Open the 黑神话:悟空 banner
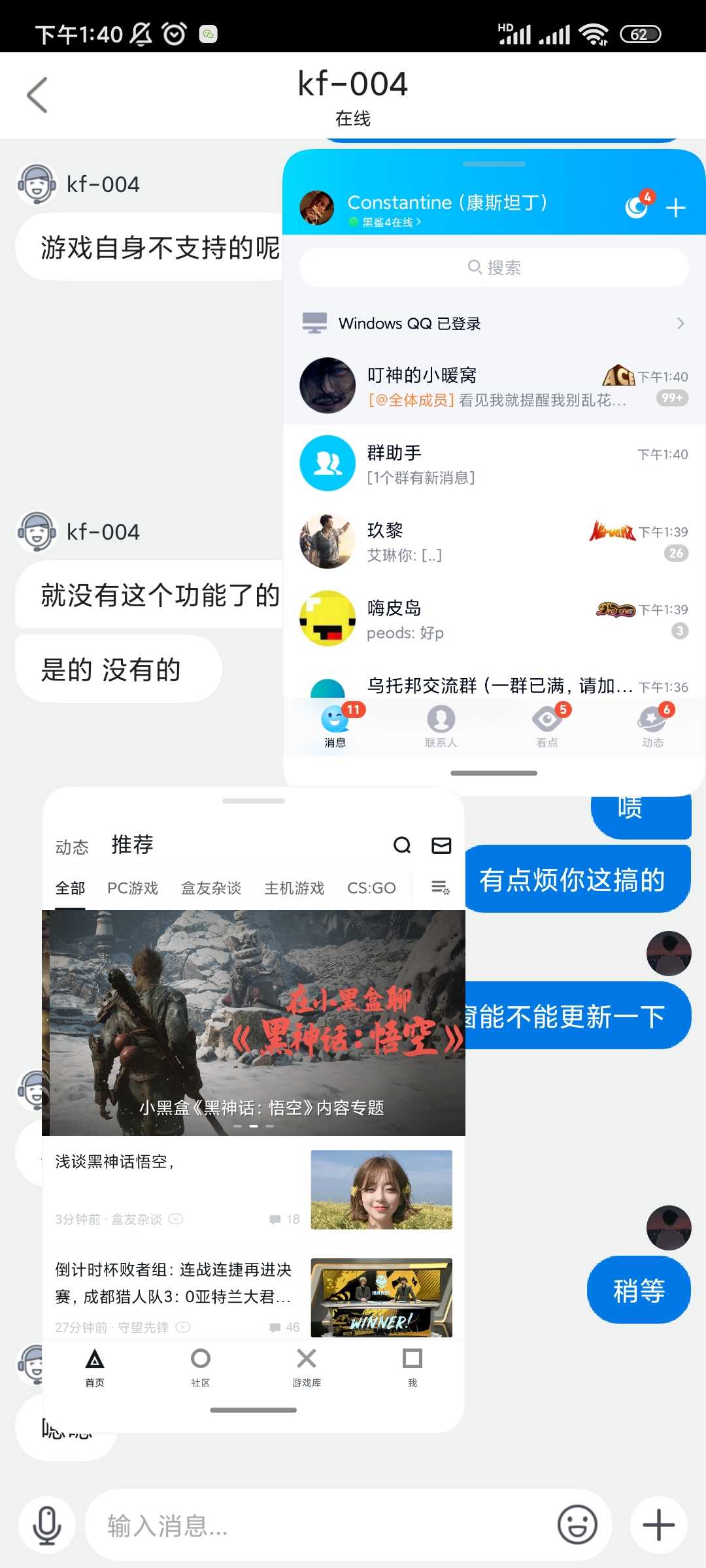Image resolution: width=706 pixels, height=1568 pixels. [254, 1022]
